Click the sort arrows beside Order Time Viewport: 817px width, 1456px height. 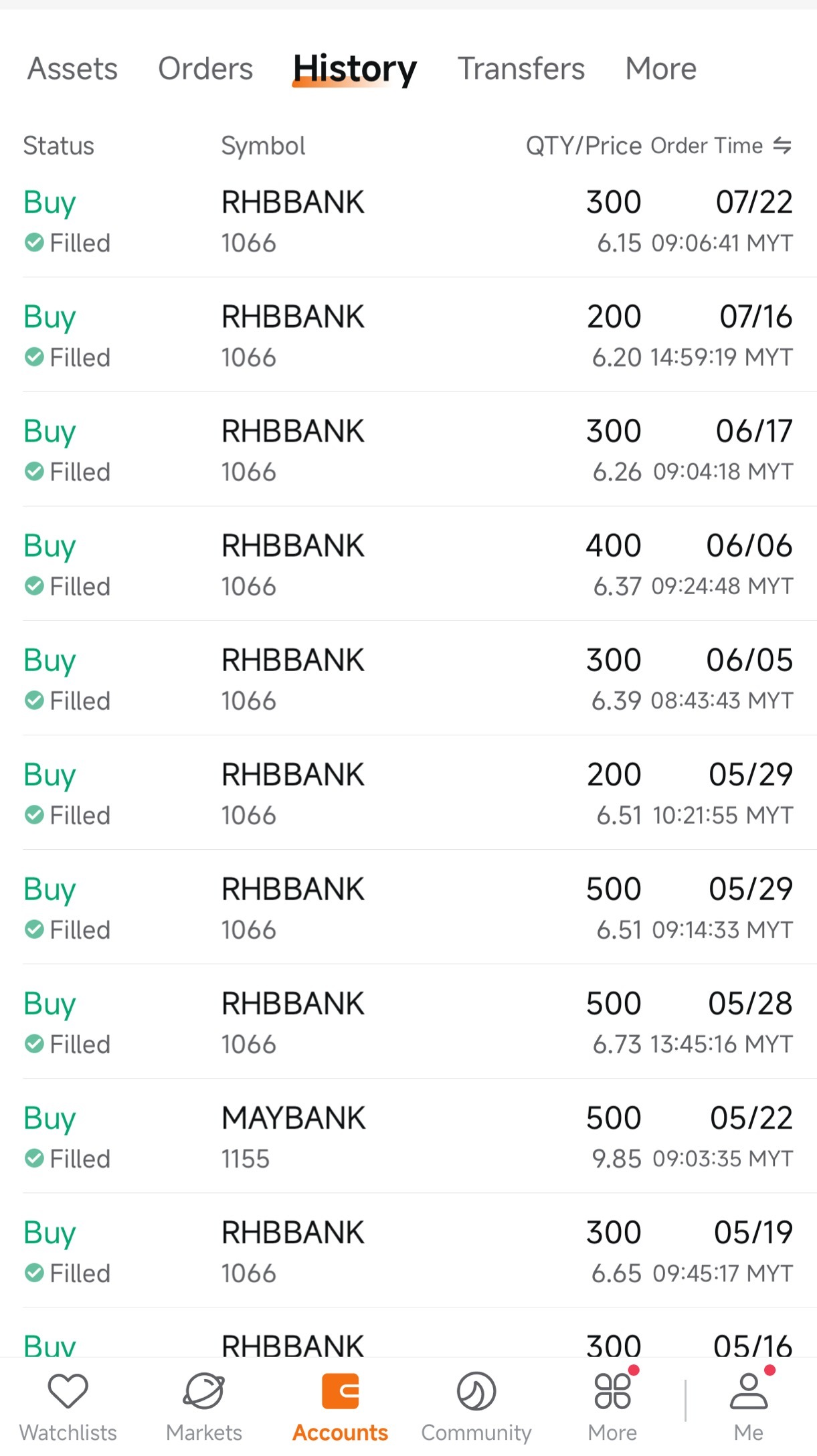[782, 145]
